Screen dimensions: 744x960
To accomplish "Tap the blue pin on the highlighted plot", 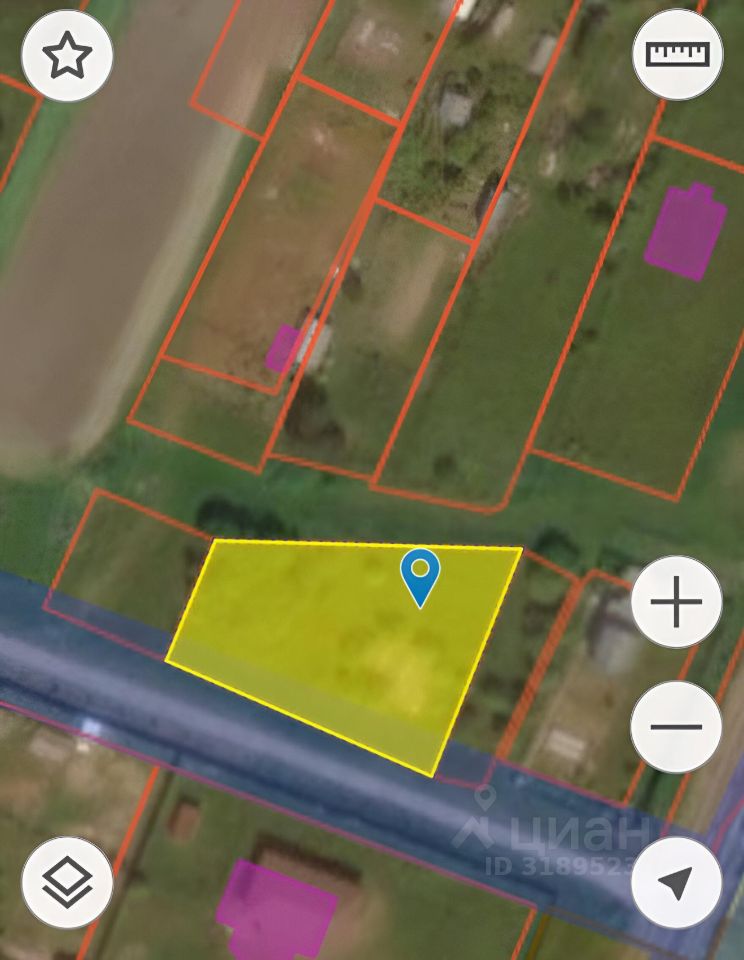I will pyautogui.click(x=421, y=576).
